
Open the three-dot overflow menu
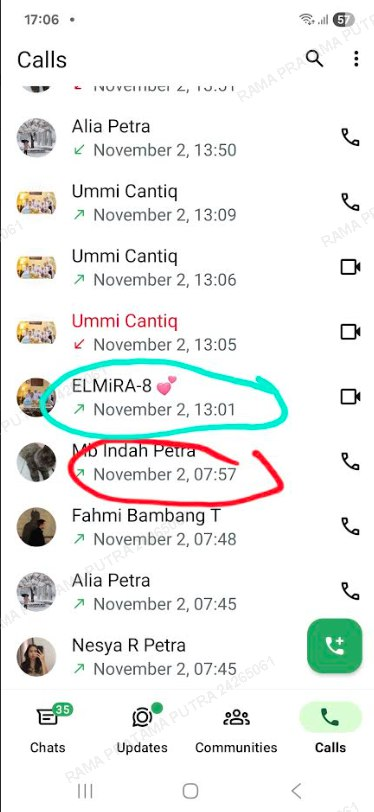click(x=356, y=59)
